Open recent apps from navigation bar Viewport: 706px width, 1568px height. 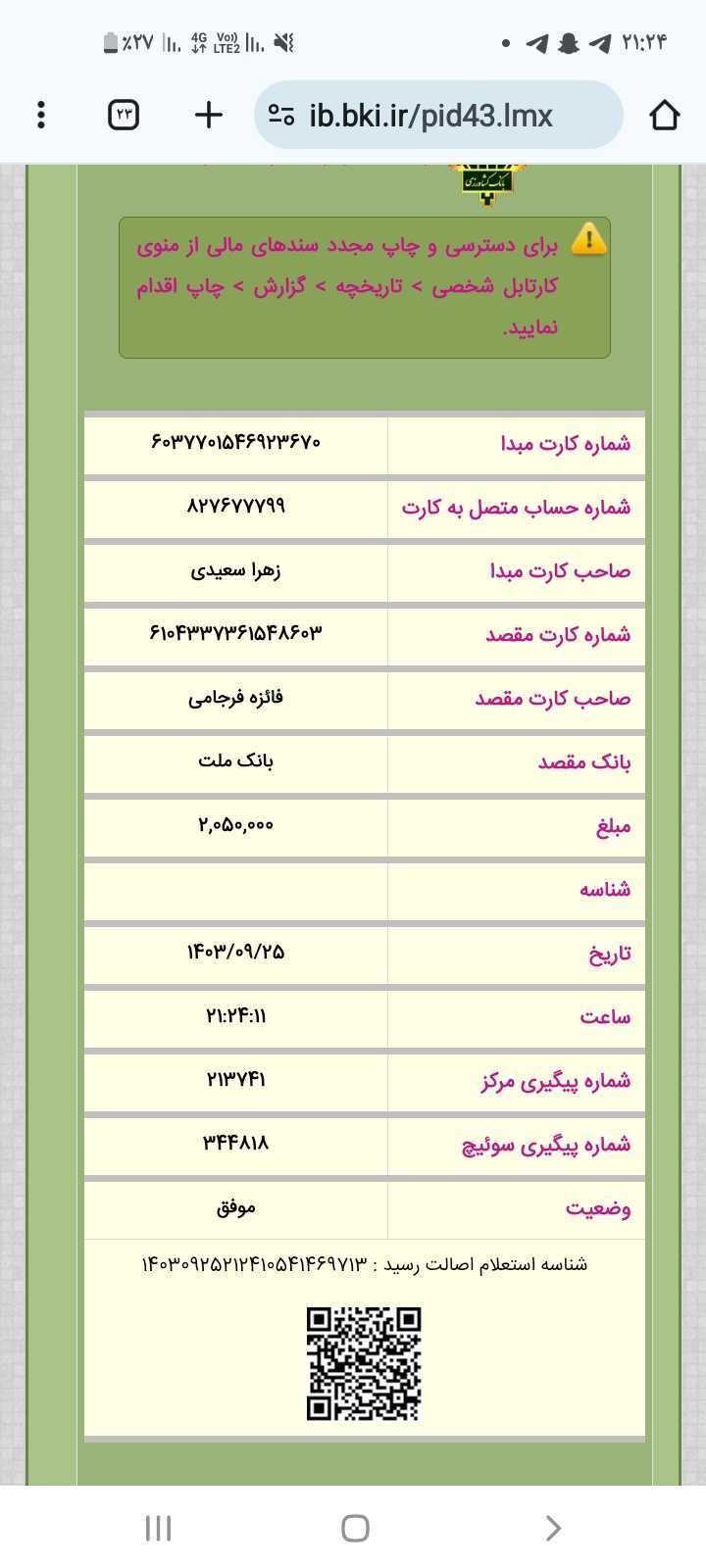(158, 1528)
